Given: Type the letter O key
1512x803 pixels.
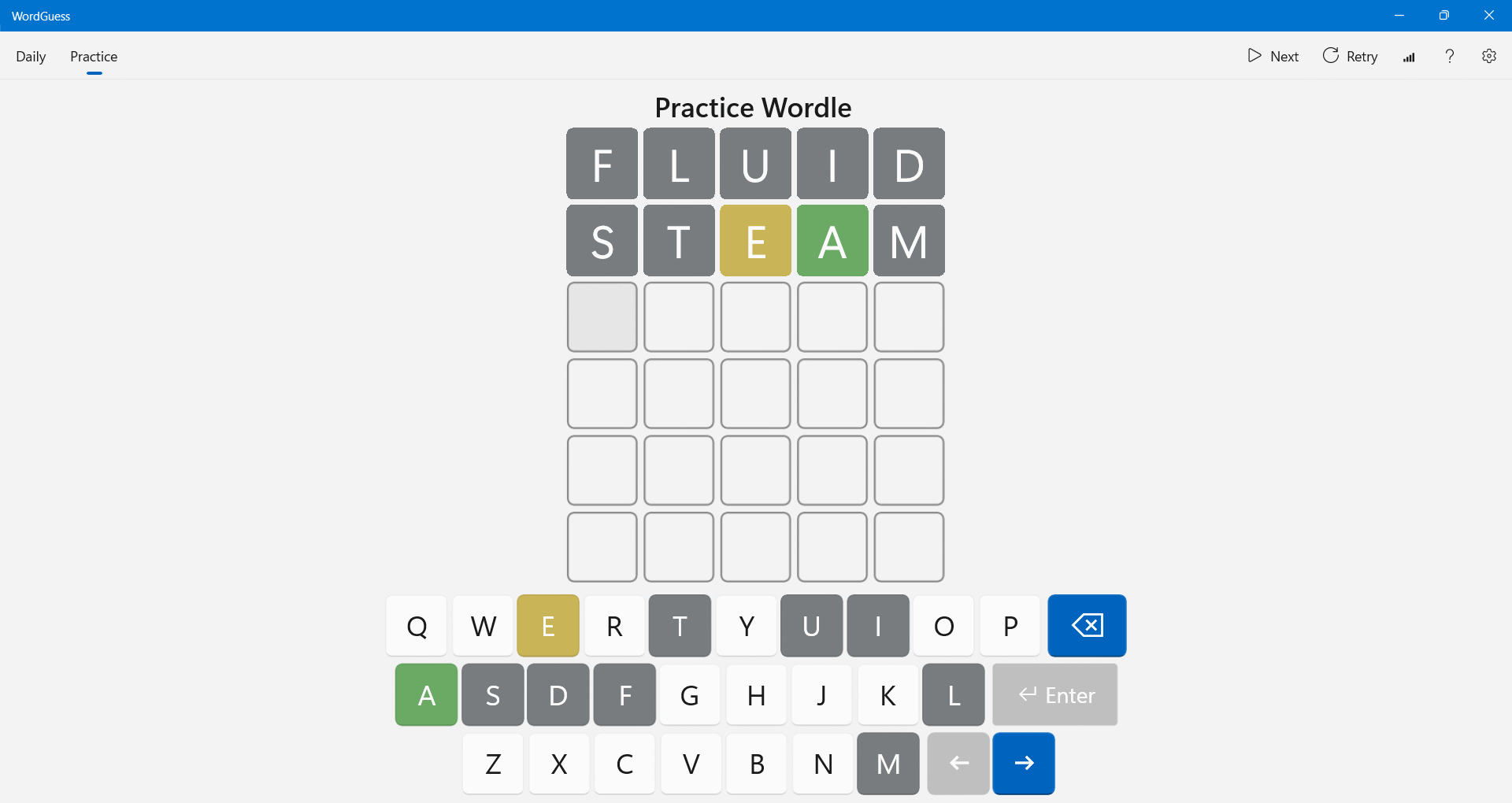Looking at the screenshot, I should pos(943,626).
